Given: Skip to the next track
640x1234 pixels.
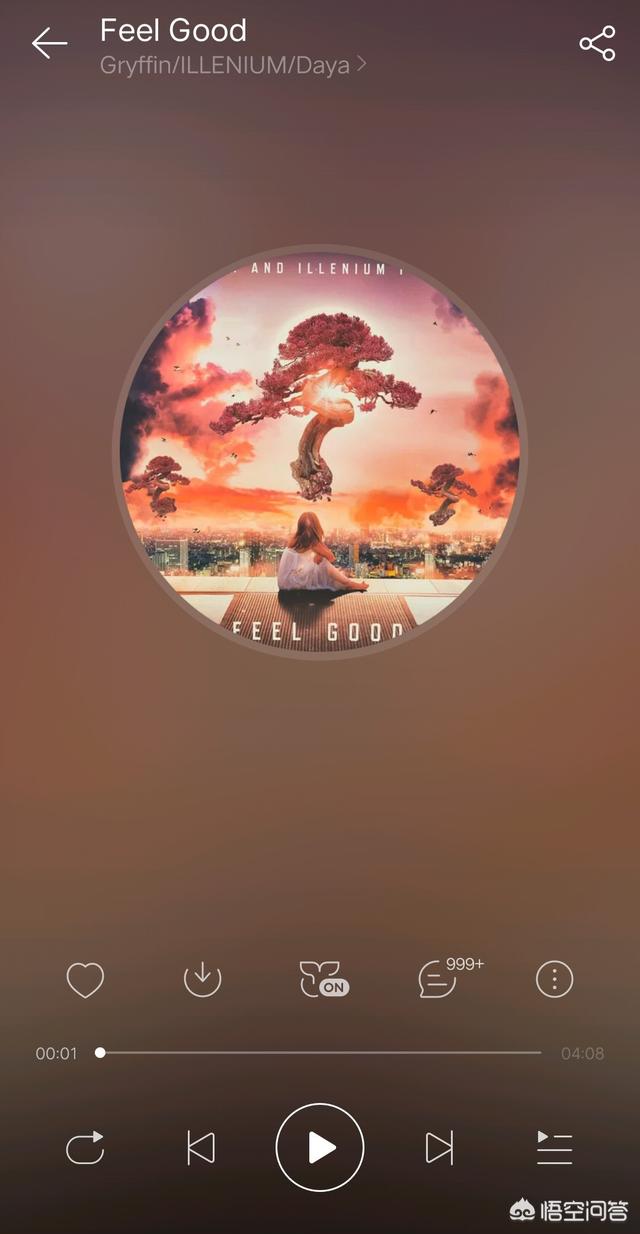Looking at the screenshot, I should tap(439, 1147).
